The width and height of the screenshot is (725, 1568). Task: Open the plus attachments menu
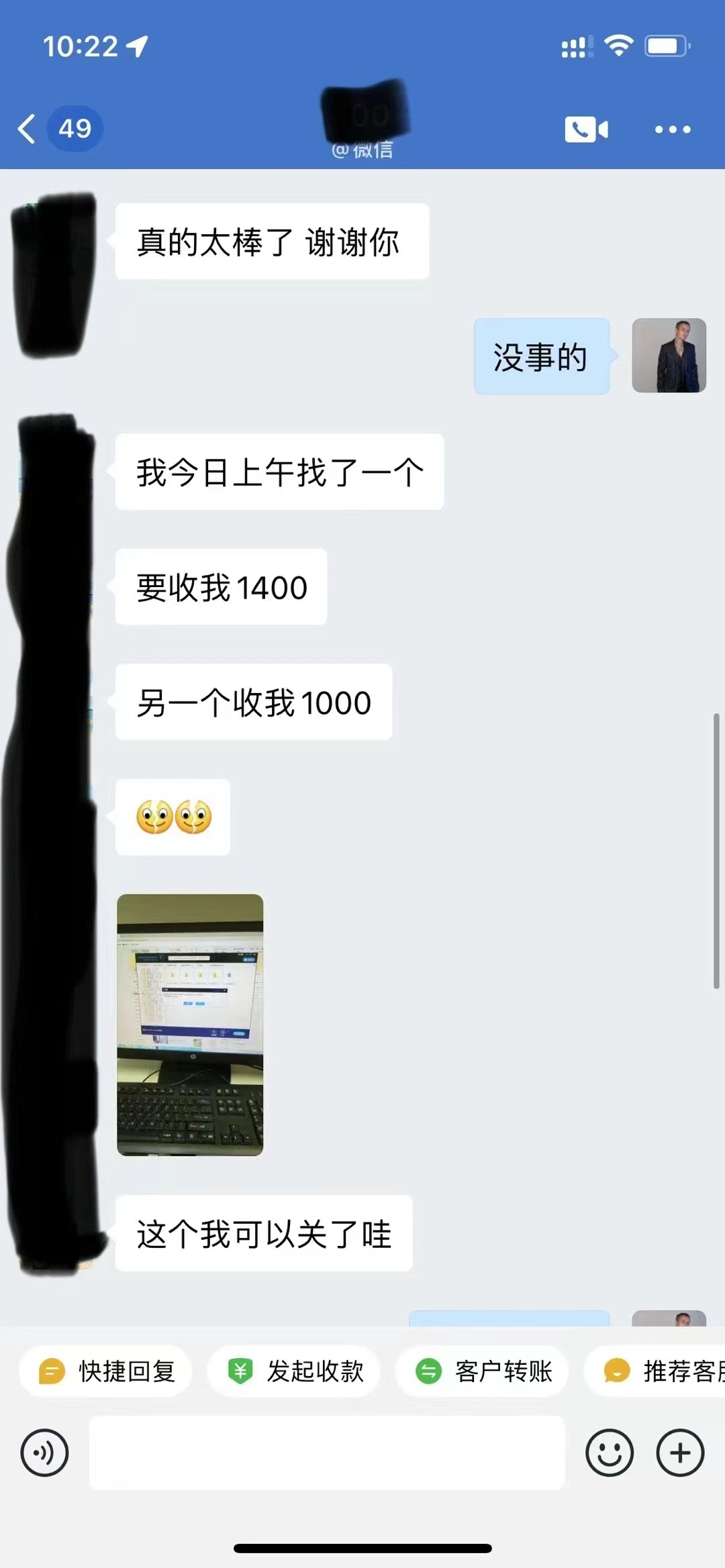click(x=680, y=1453)
